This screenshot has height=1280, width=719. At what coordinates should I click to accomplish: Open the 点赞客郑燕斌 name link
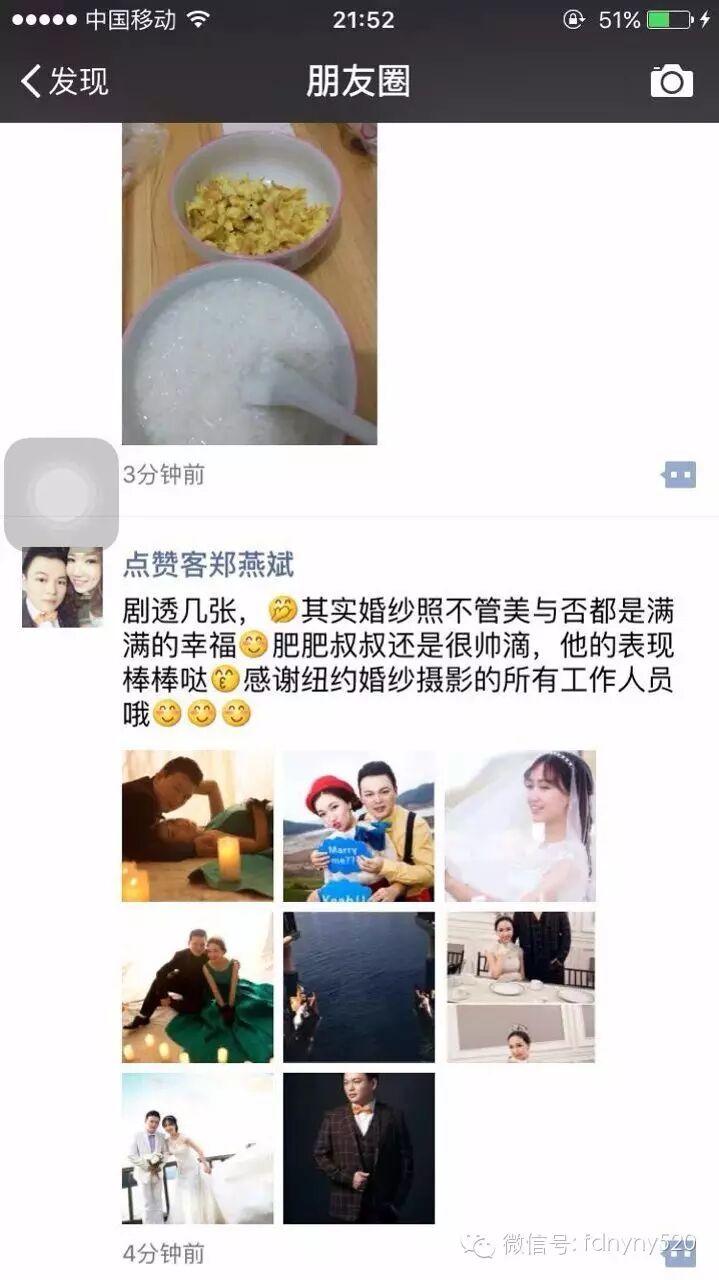[x=208, y=565]
